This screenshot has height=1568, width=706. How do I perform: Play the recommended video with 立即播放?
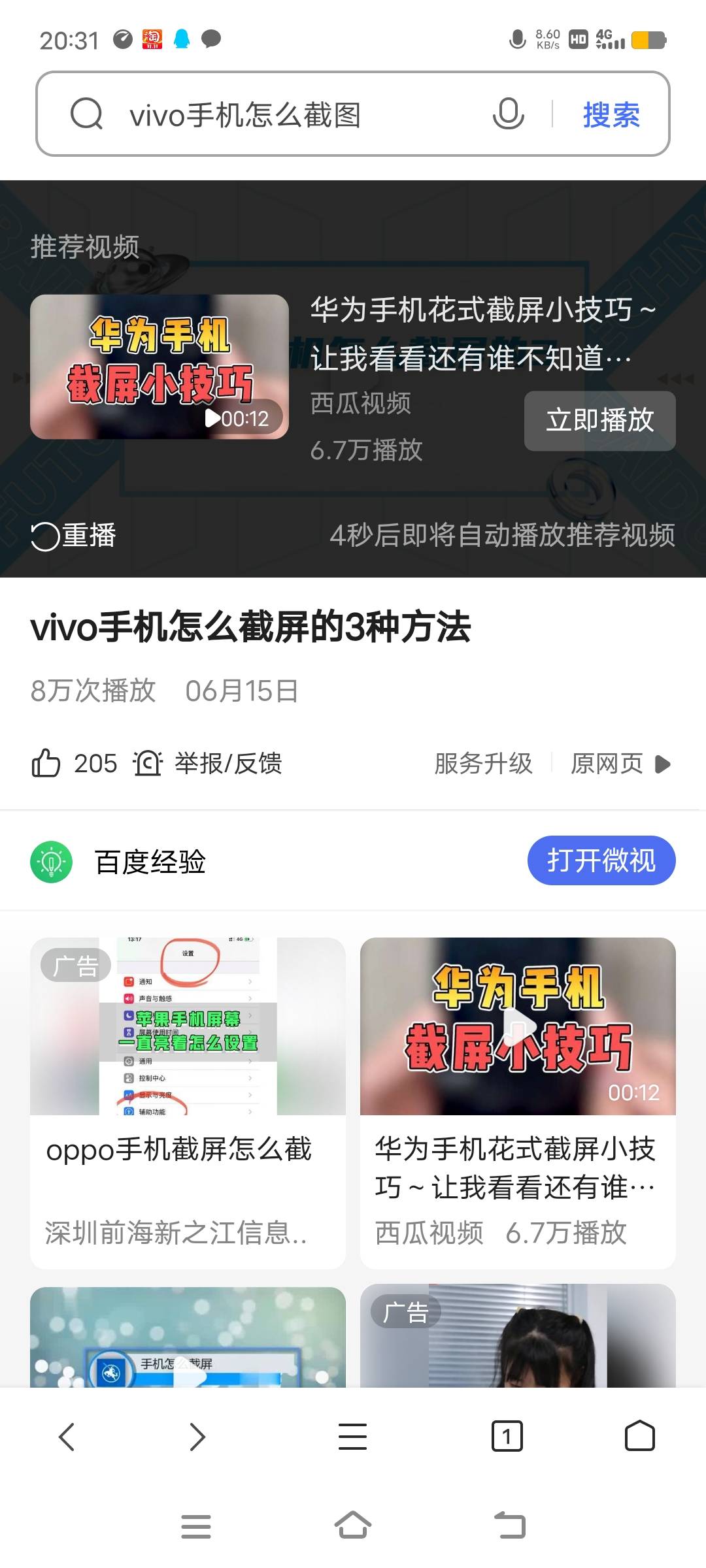coord(599,420)
